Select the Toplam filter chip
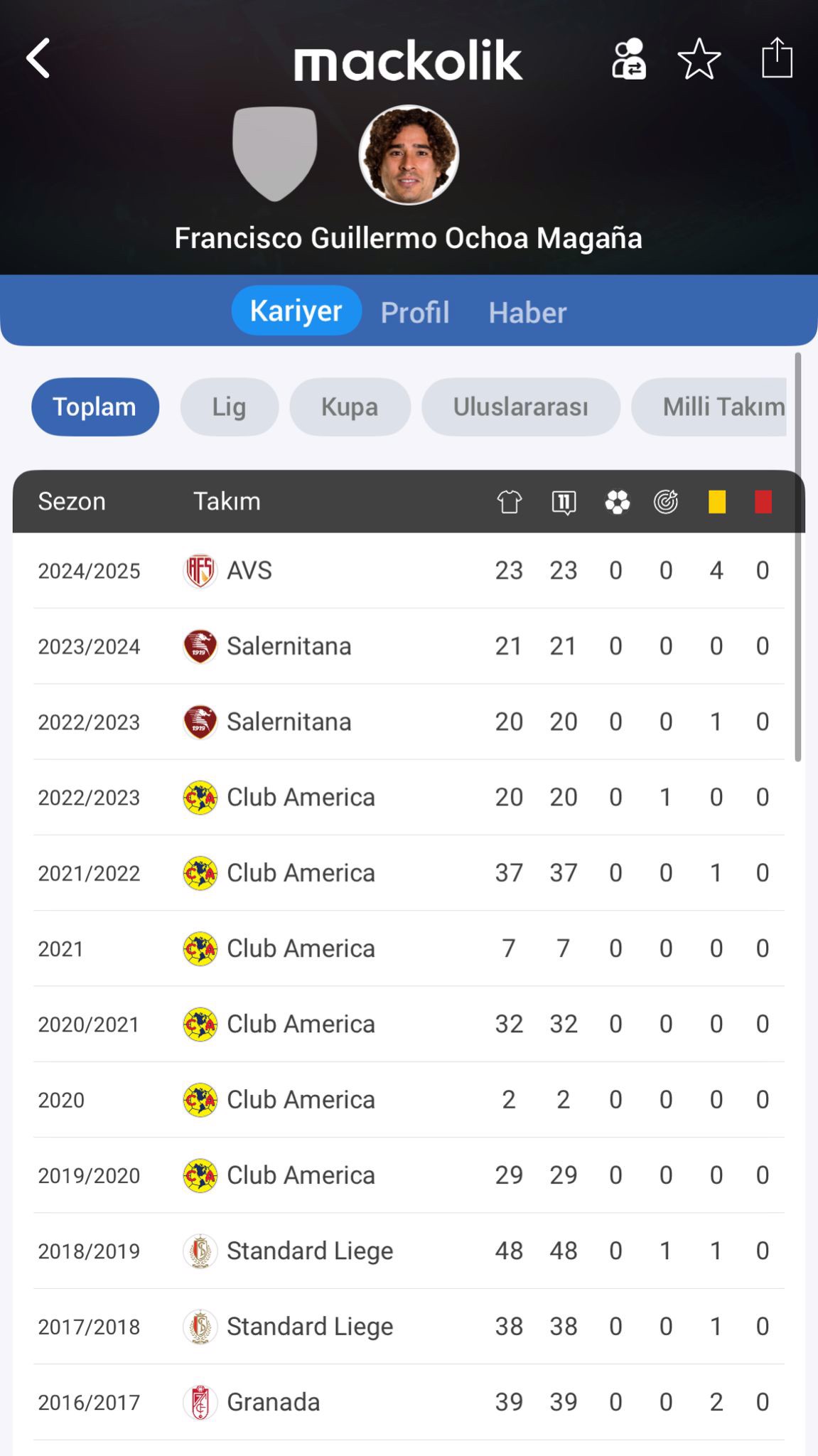The image size is (818, 1456). click(95, 407)
